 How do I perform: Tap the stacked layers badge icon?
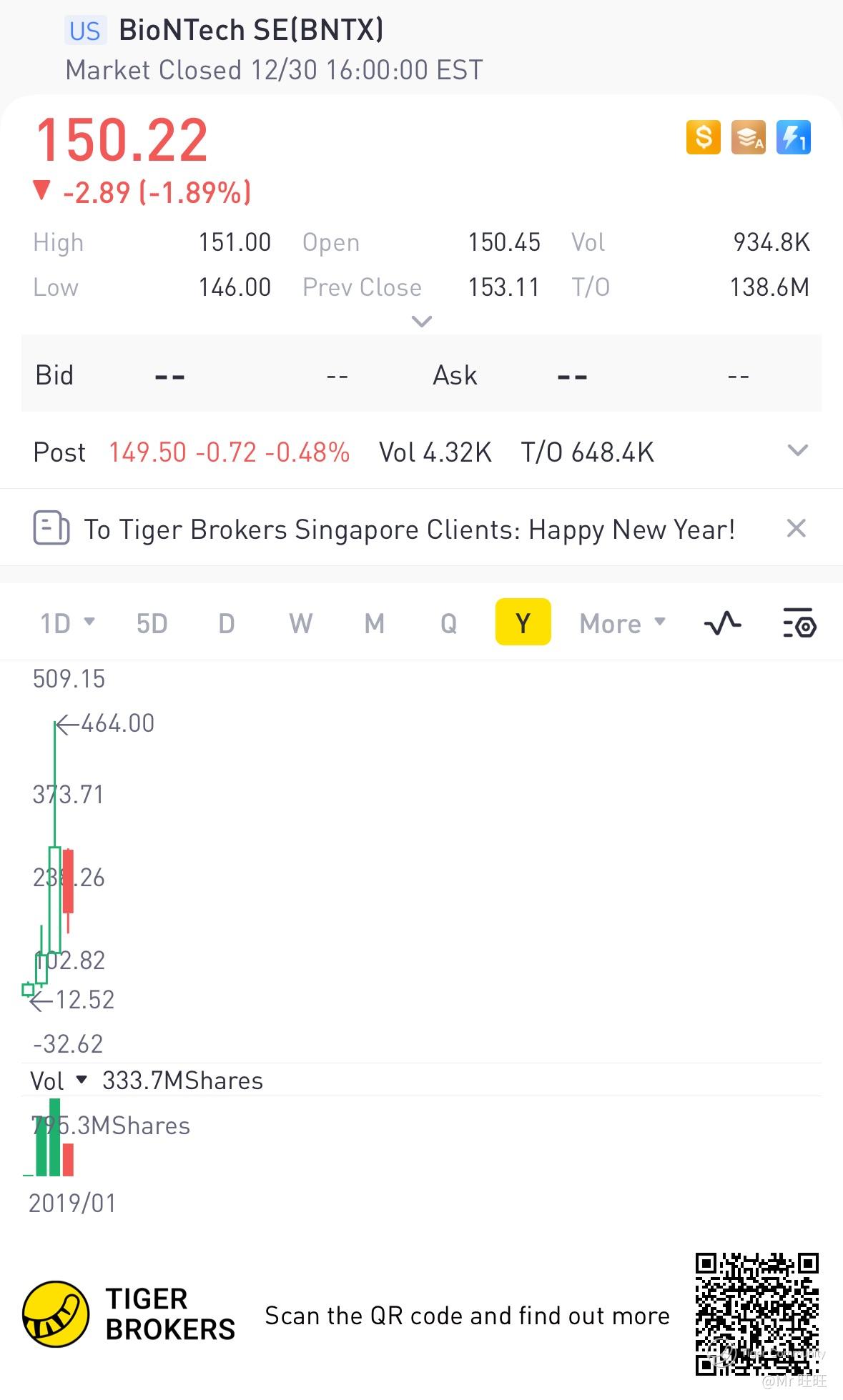749,137
